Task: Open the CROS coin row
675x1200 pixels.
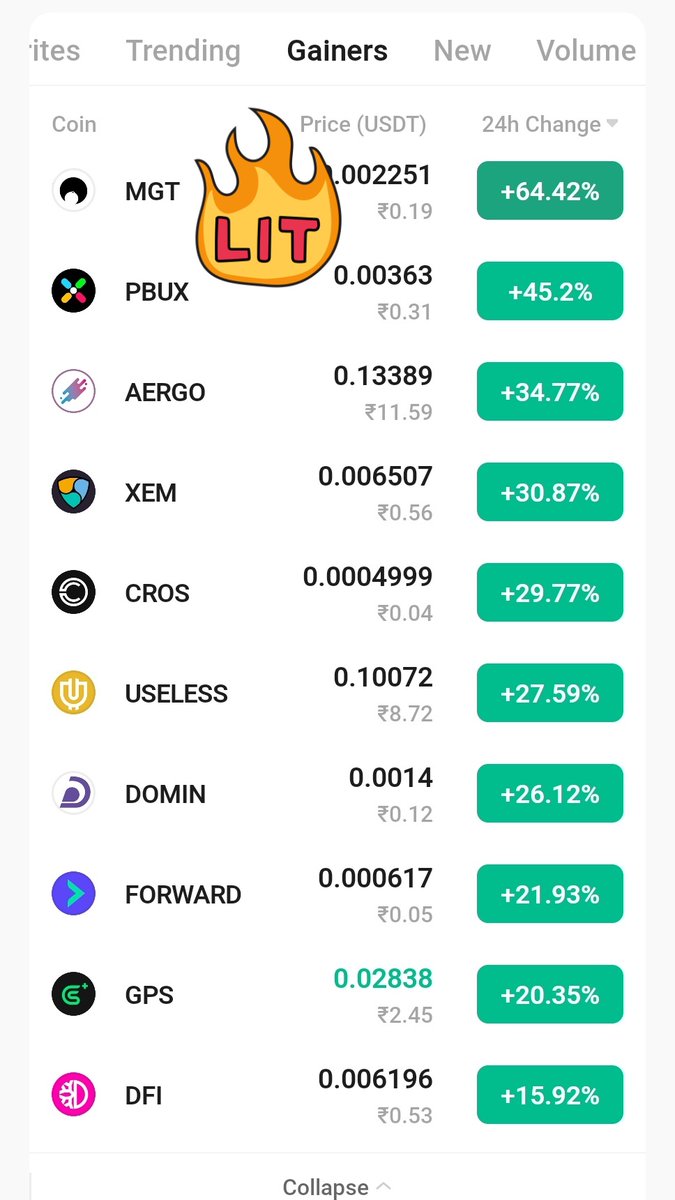Action: point(337,593)
